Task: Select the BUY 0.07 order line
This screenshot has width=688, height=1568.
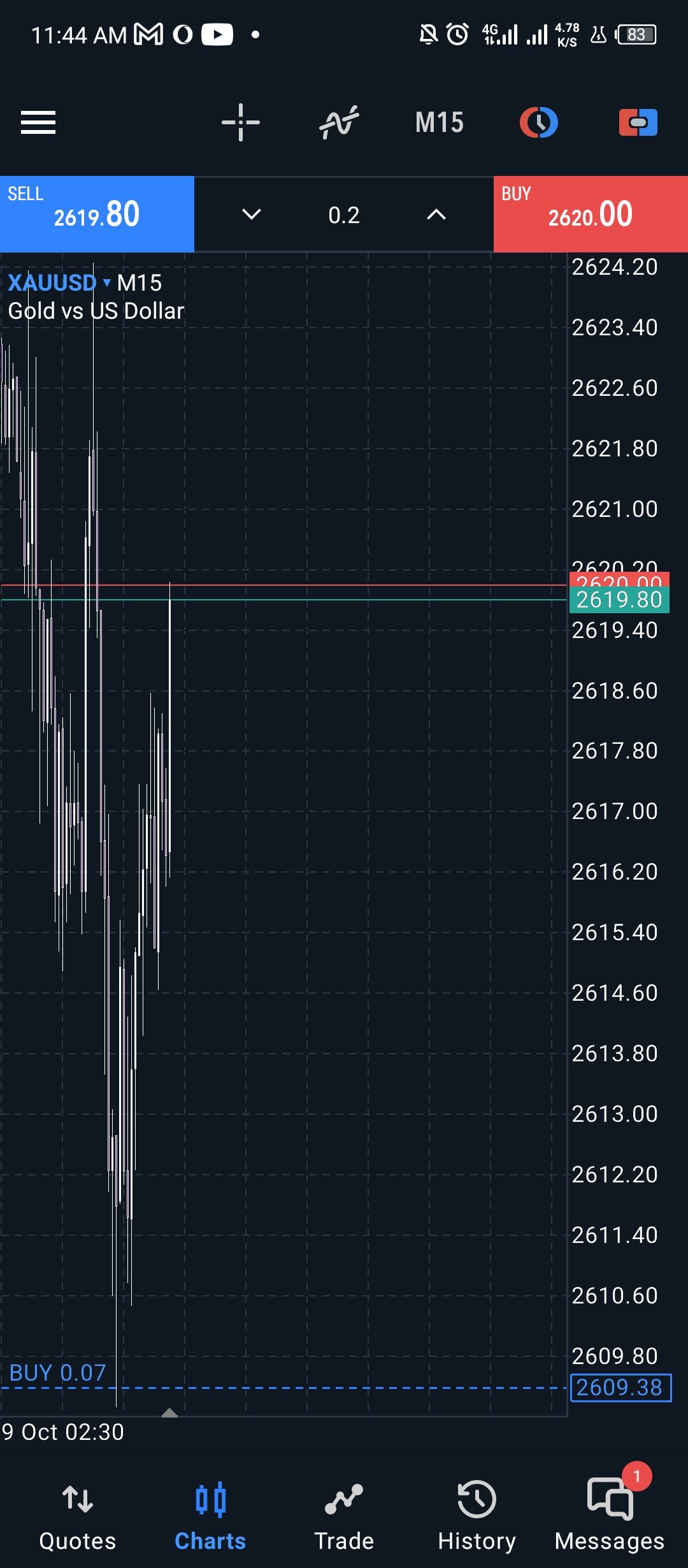Action: 57,1373
